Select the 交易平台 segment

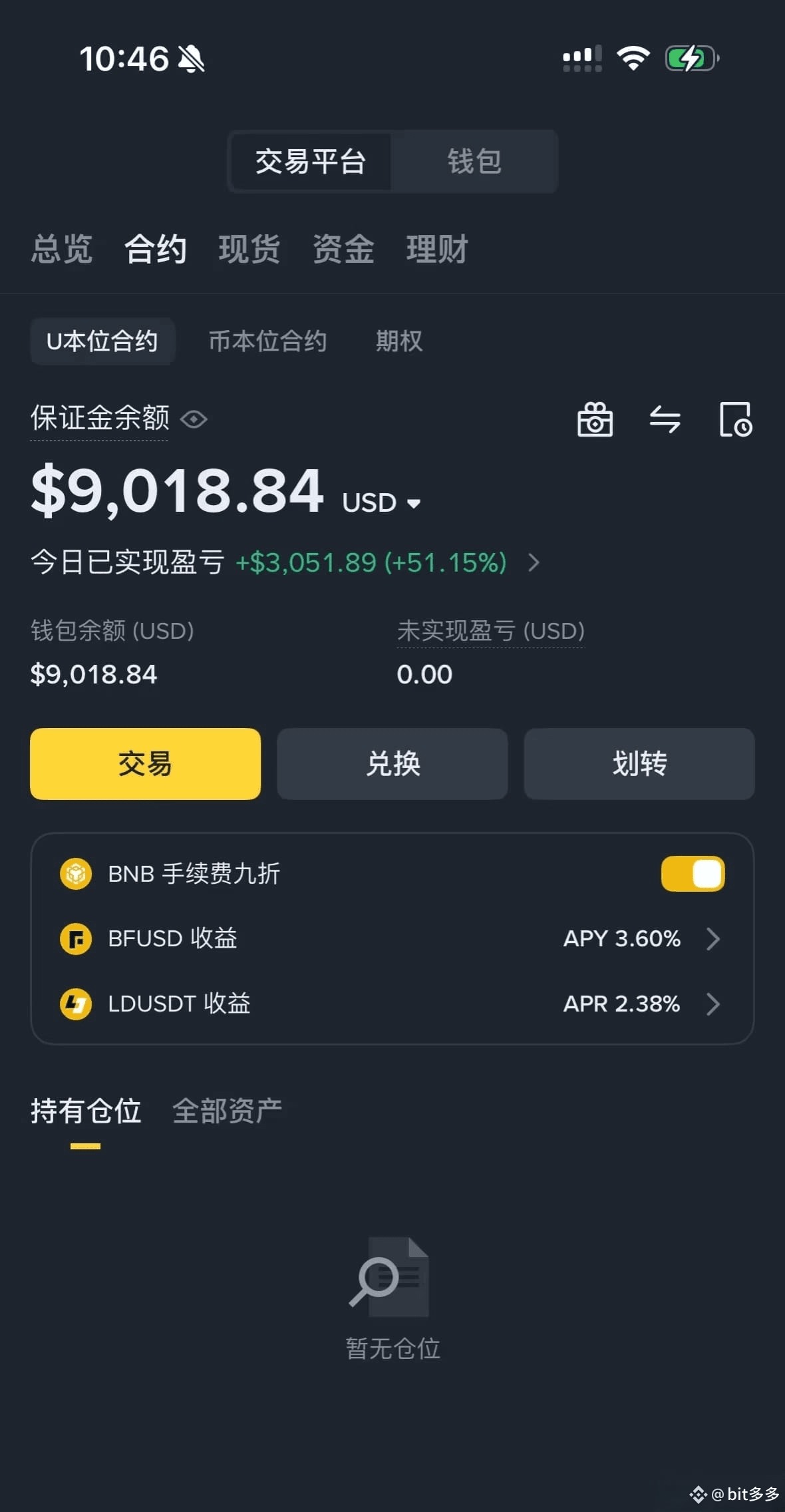311,162
